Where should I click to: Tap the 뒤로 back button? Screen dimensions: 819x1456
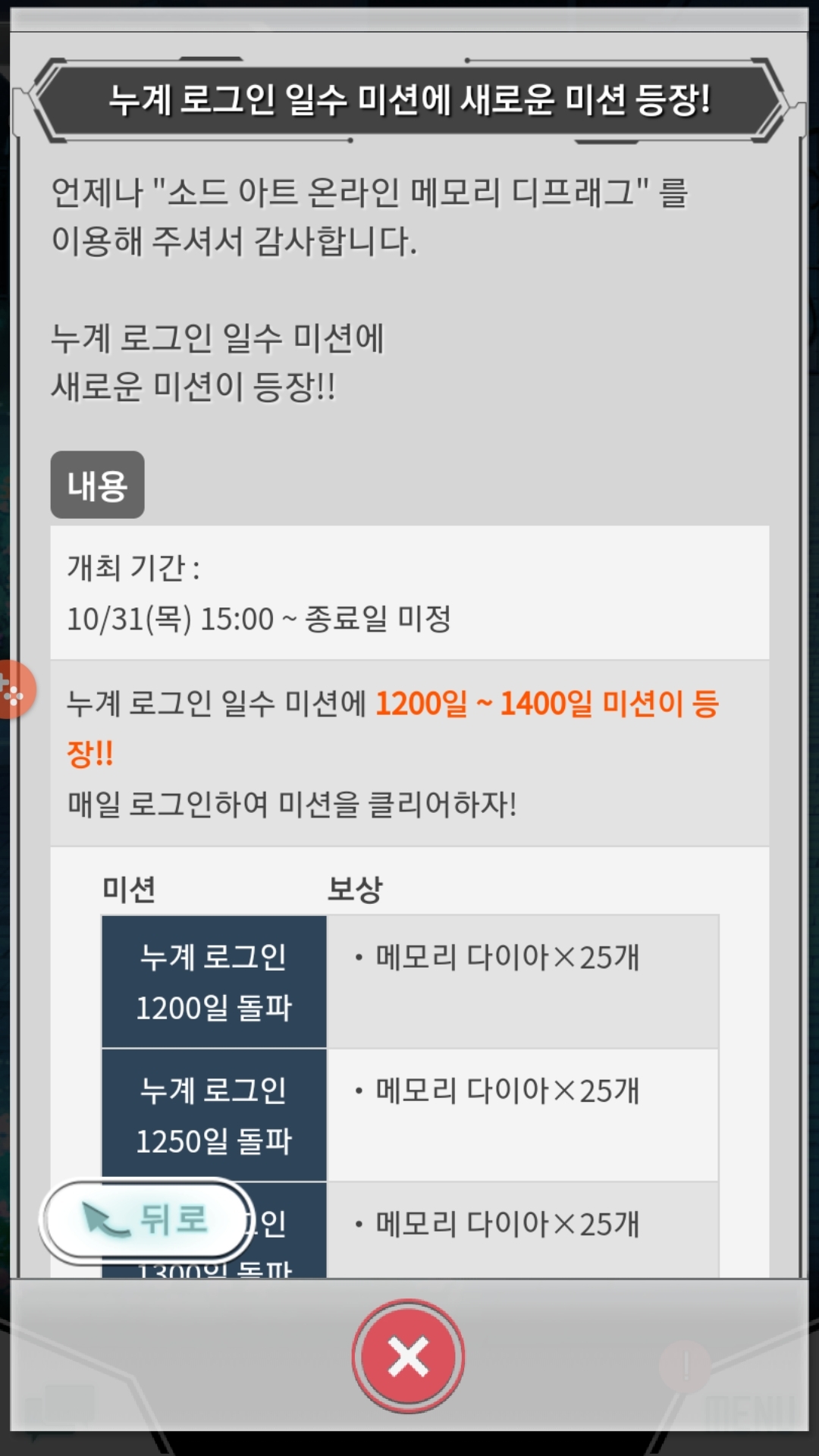tap(147, 1219)
